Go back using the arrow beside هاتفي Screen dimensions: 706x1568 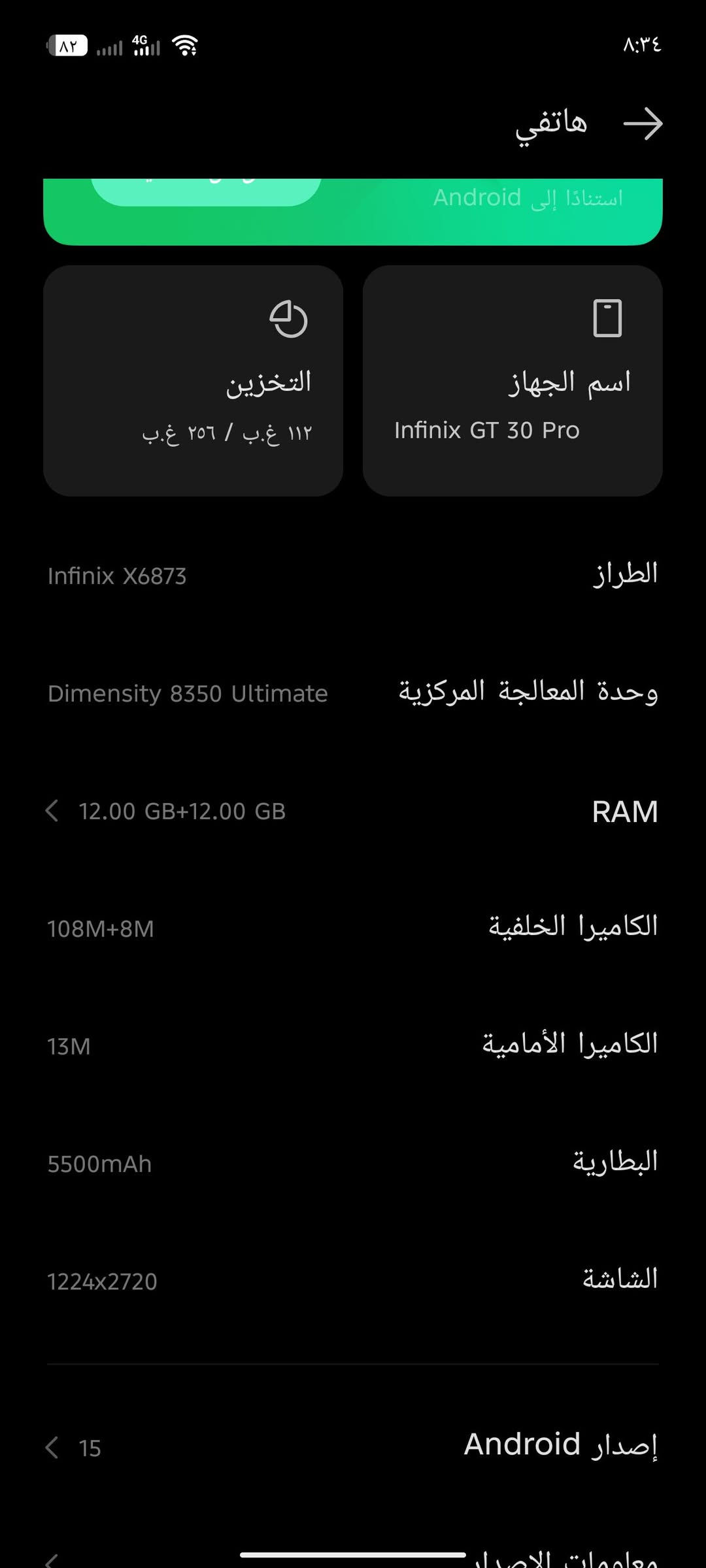(643, 124)
